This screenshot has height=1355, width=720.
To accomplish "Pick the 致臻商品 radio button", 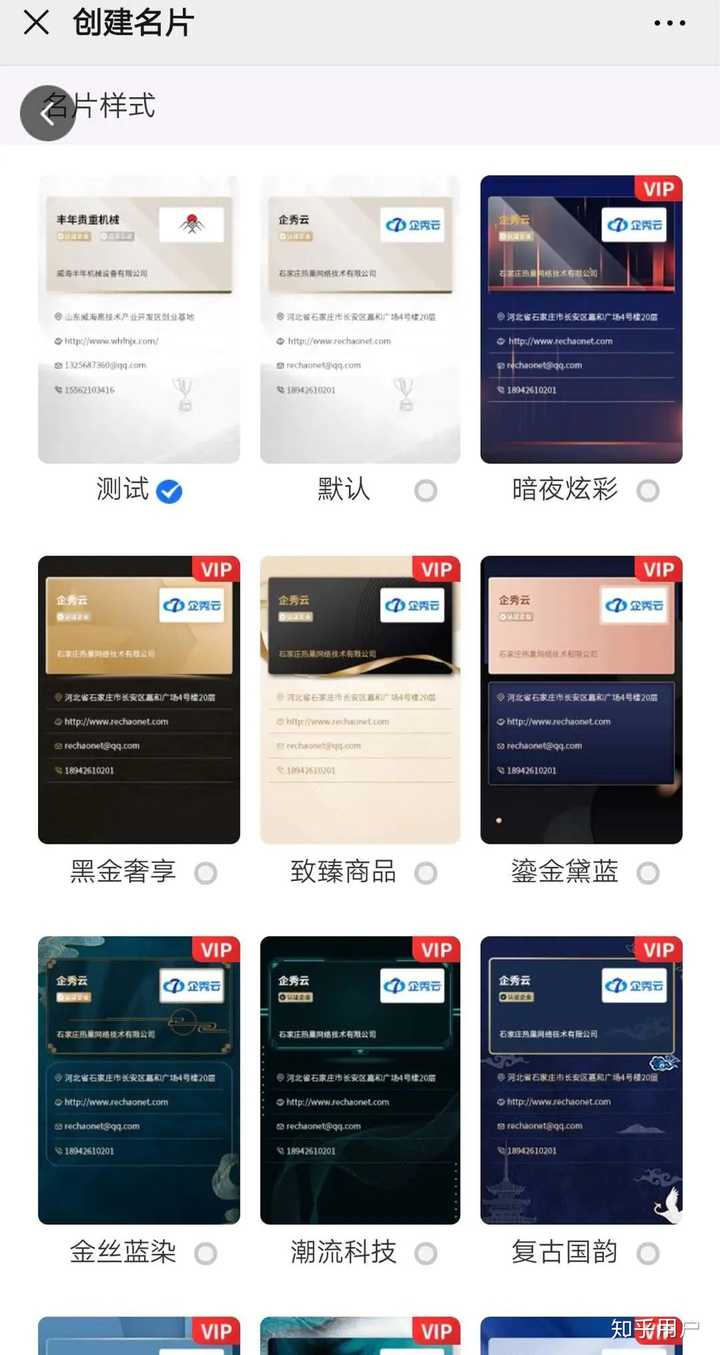I will coord(426,873).
